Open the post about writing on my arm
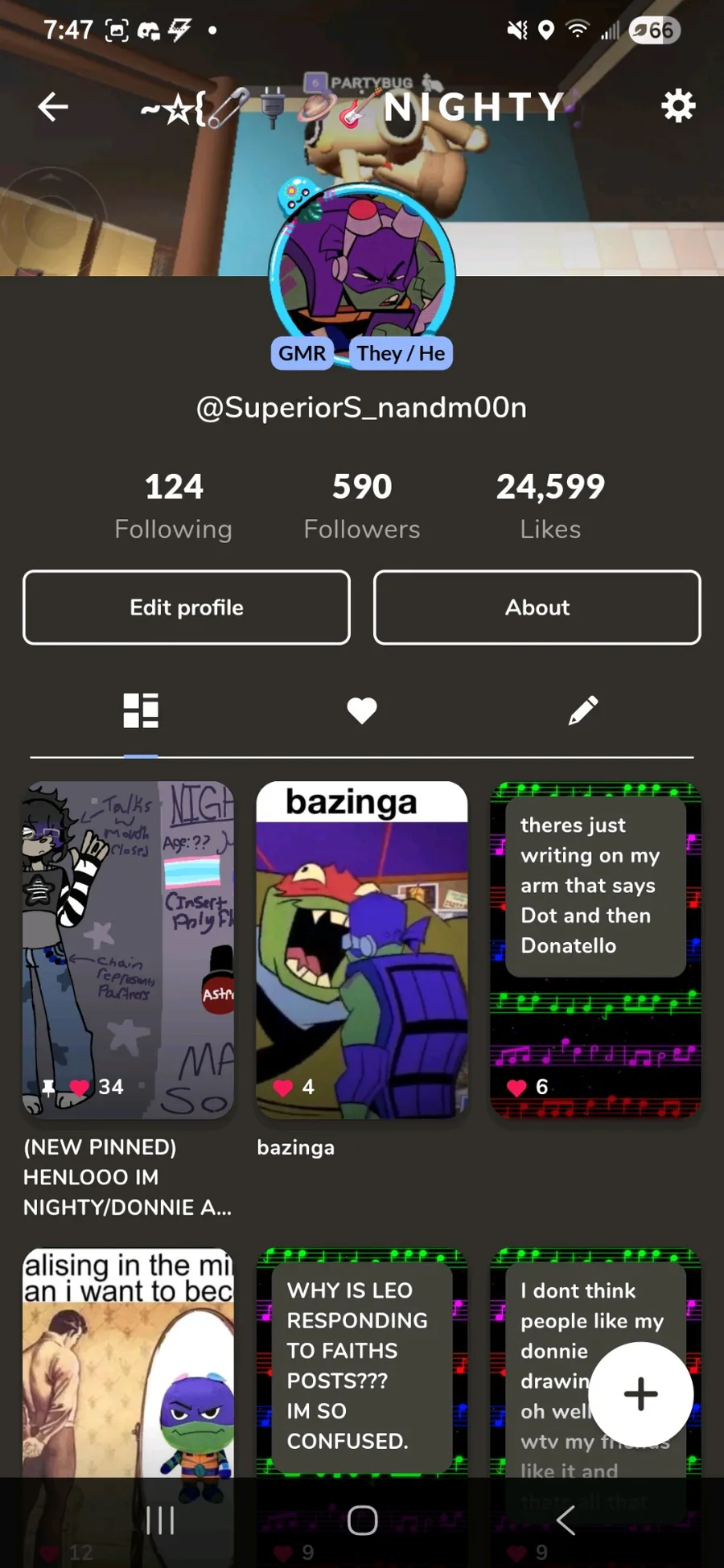 pyautogui.click(x=595, y=949)
